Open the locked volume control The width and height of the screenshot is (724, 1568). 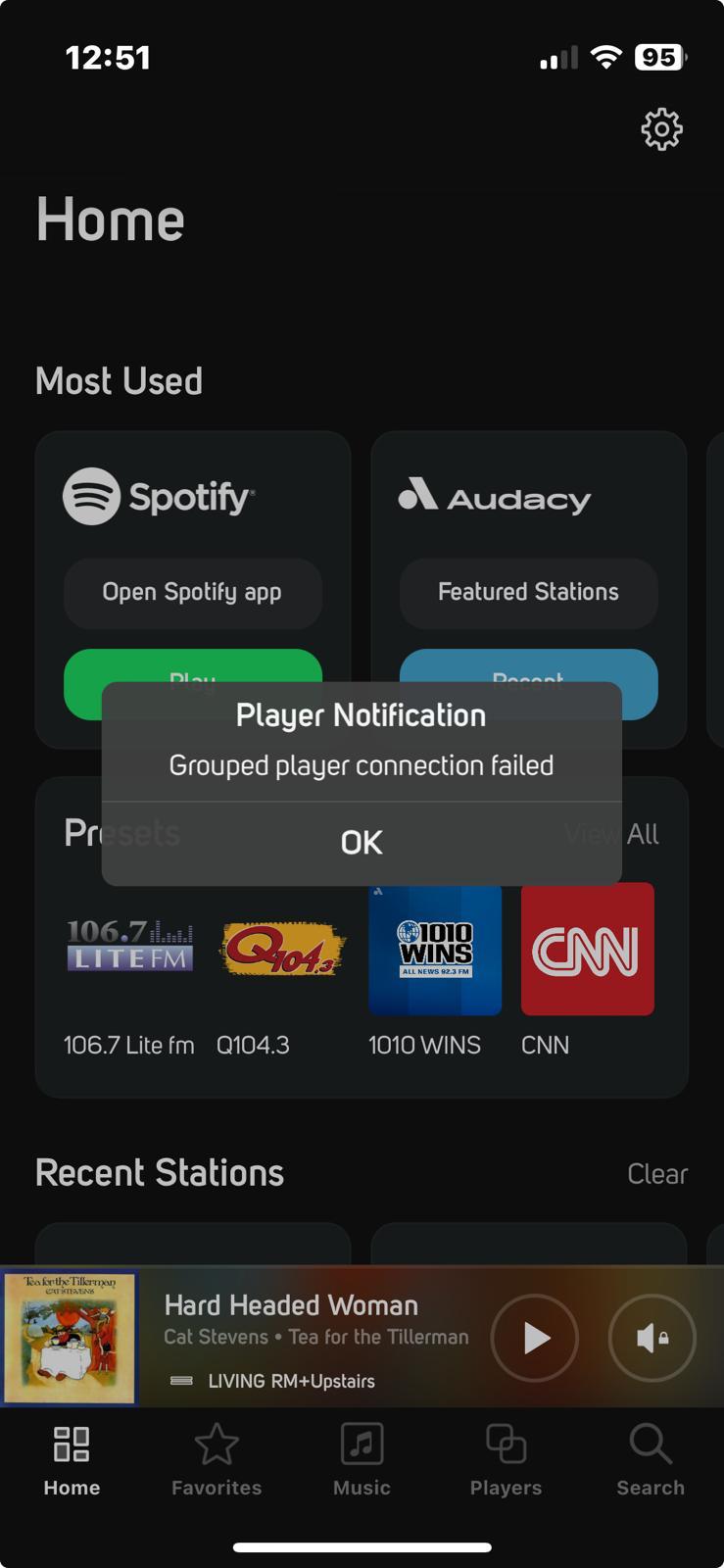pyautogui.click(x=652, y=1338)
